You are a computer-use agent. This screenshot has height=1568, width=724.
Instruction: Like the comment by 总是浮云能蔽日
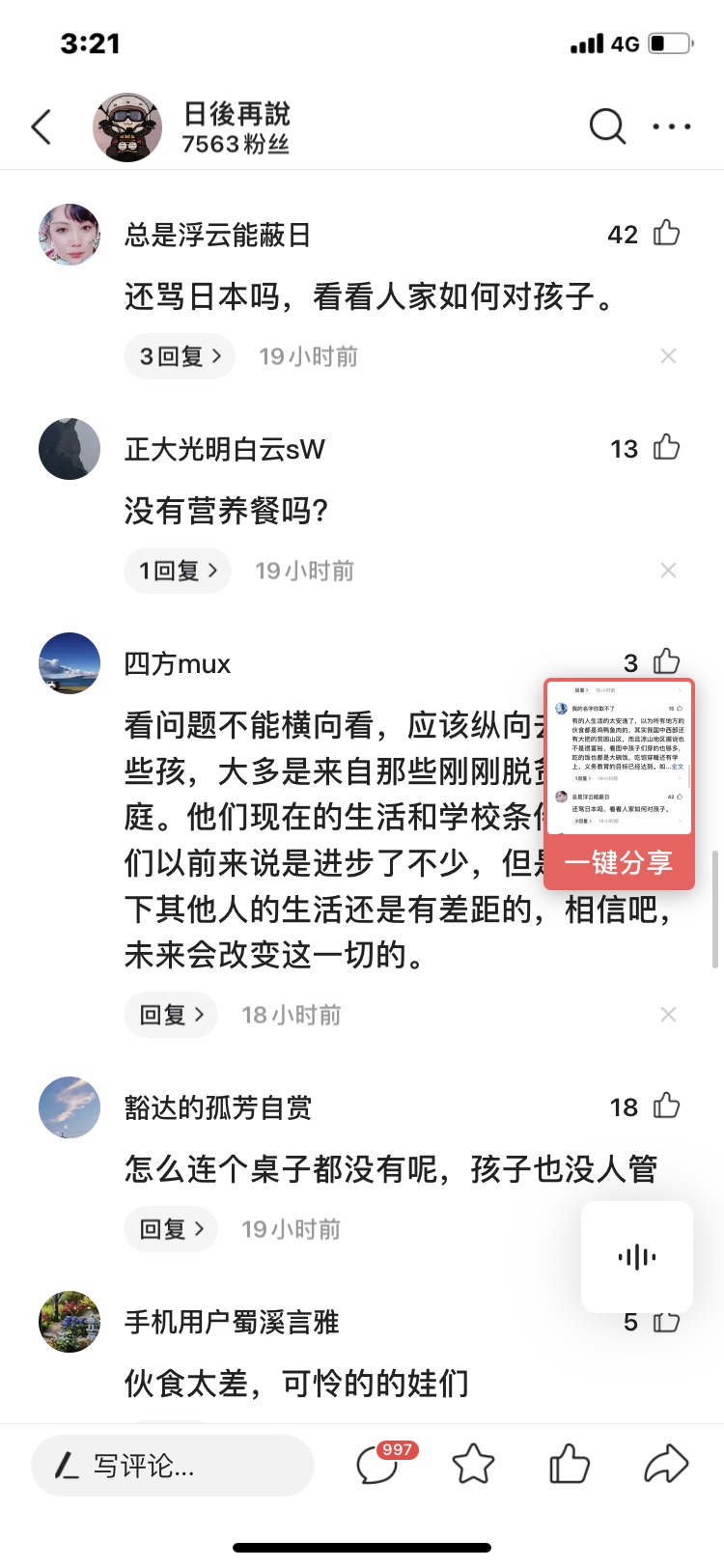pos(667,234)
